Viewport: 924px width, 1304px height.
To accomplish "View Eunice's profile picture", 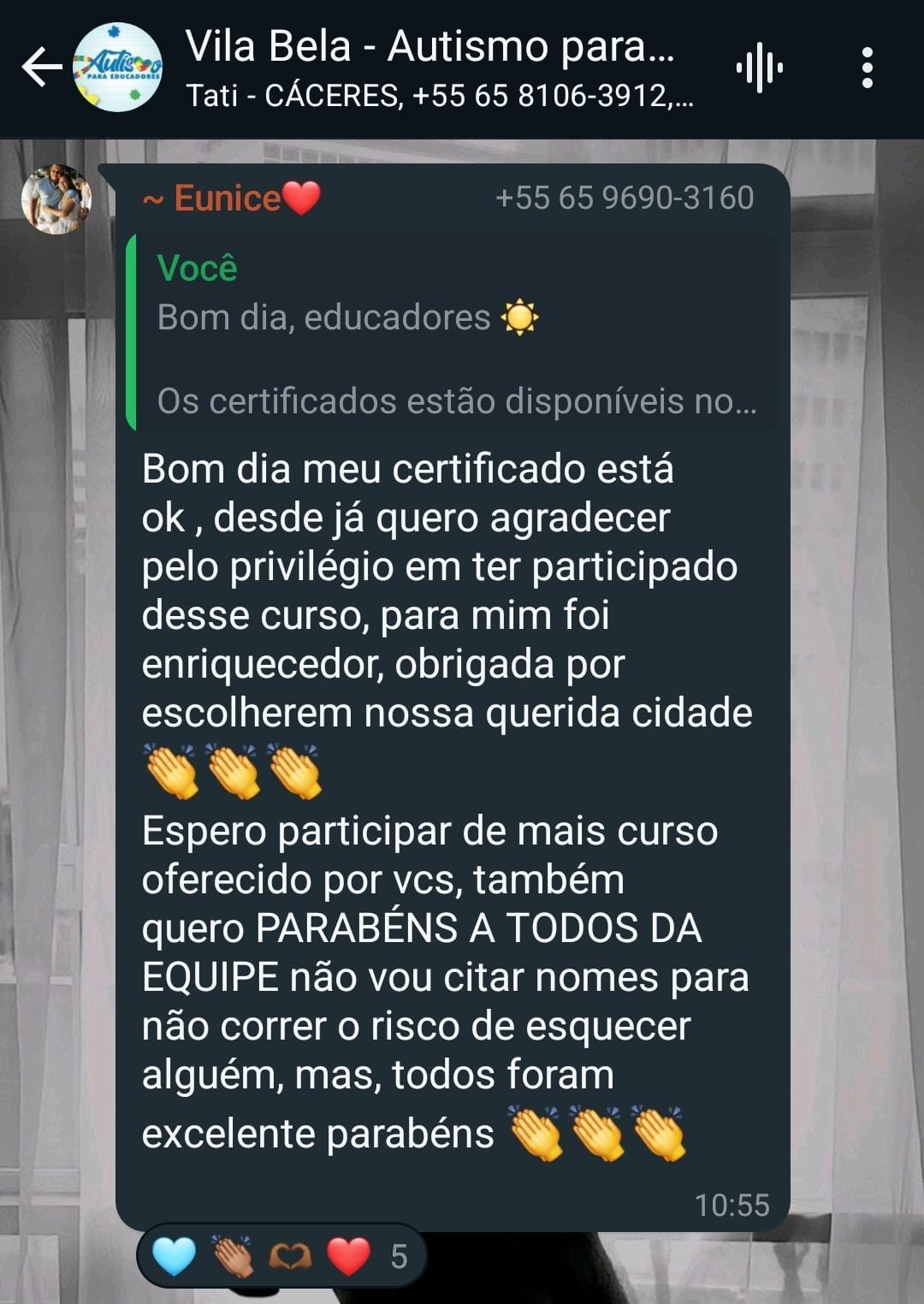I will tap(56, 199).
